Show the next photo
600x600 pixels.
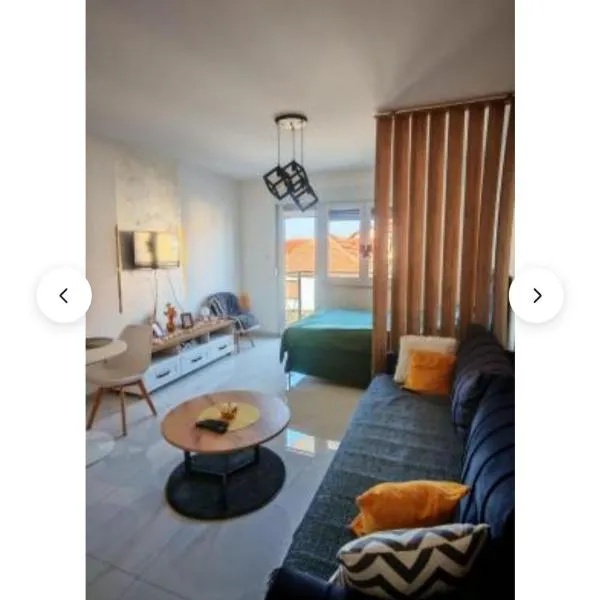(536, 296)
